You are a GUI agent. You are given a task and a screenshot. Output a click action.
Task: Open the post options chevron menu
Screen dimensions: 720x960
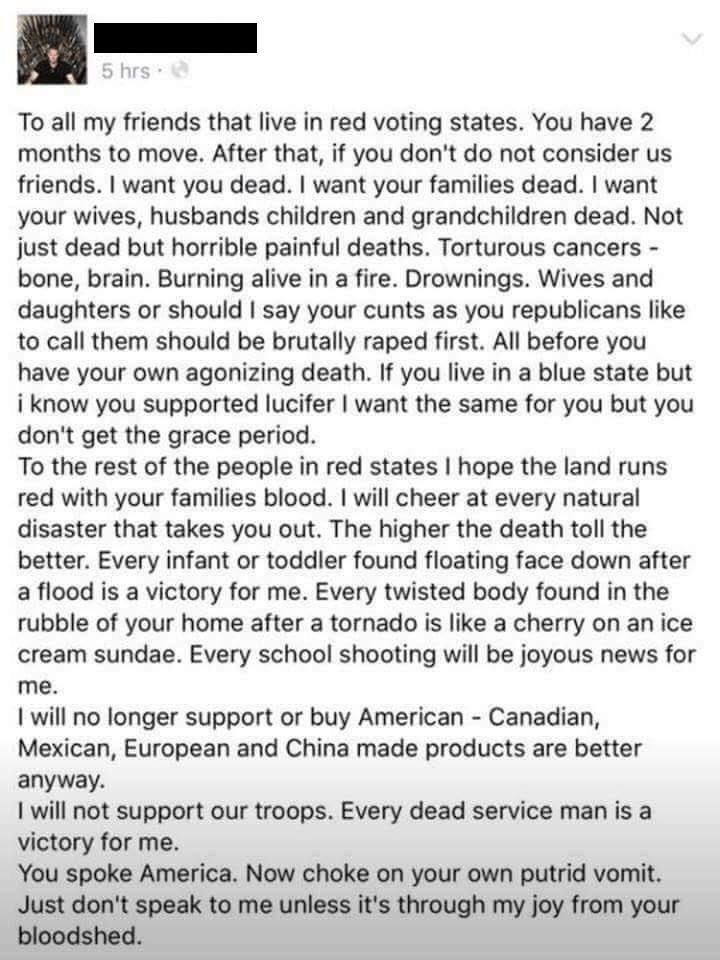[691, 38]
